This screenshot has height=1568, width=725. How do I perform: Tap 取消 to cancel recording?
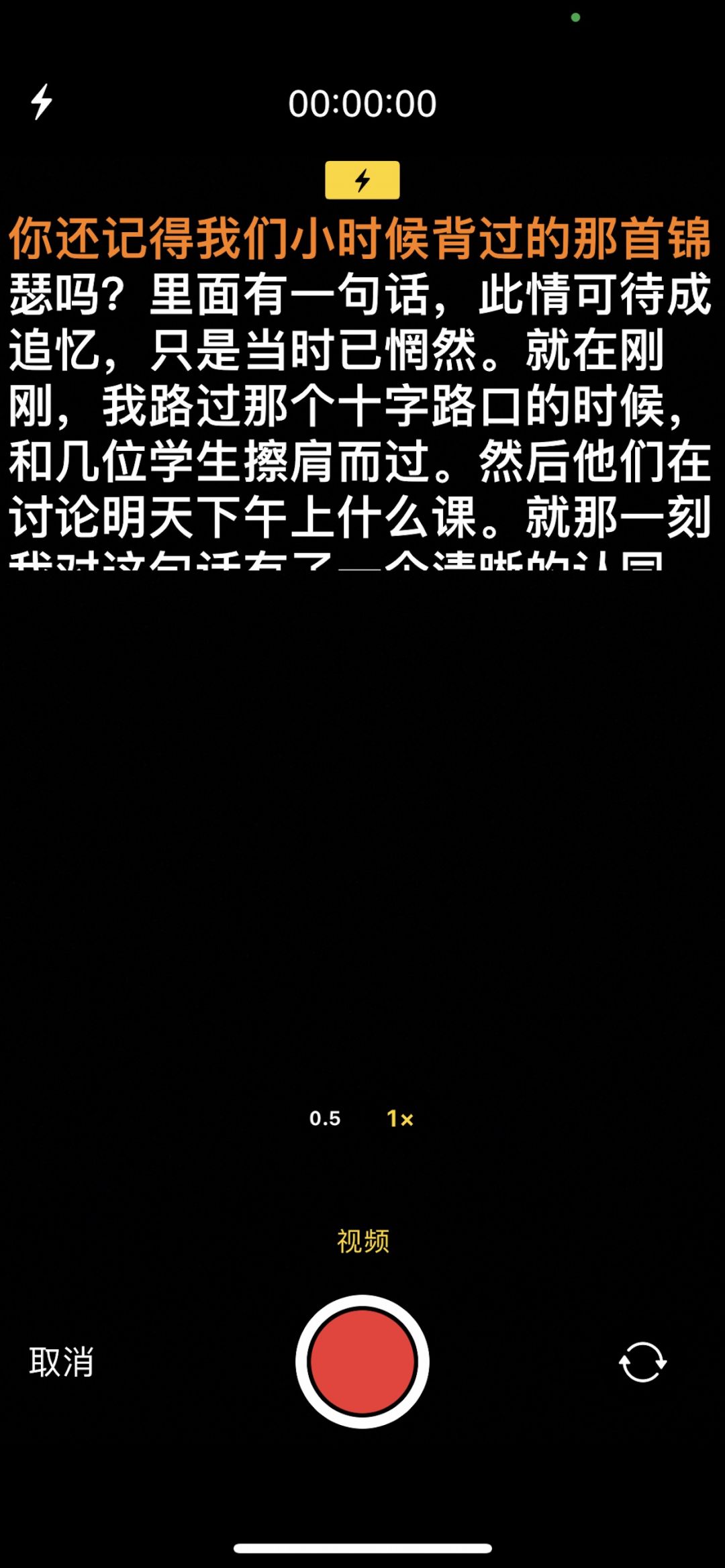pyautogui.click(x=61, y=1362)
